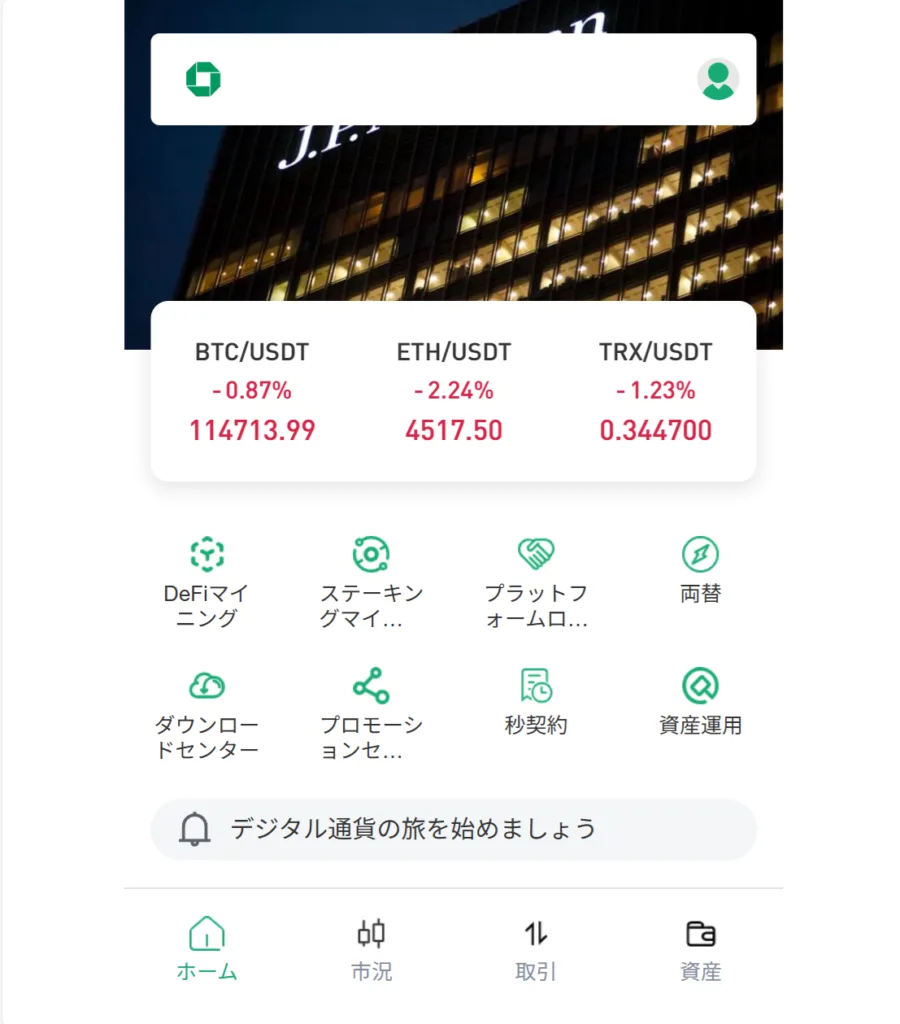Open the user profile avatar icon

pyautogui.click(x=717, y=79)
